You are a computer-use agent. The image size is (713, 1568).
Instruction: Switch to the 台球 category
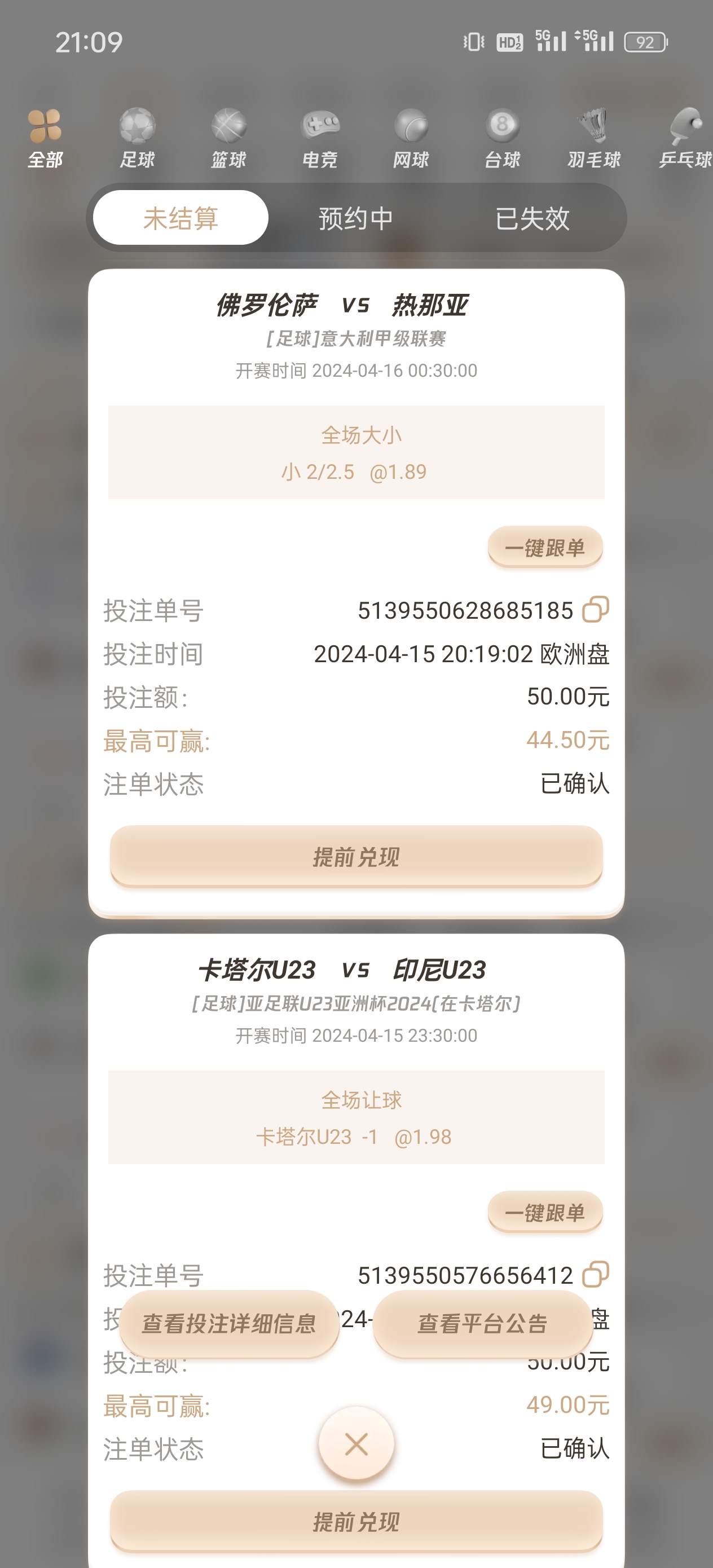[x=503, y=138]
